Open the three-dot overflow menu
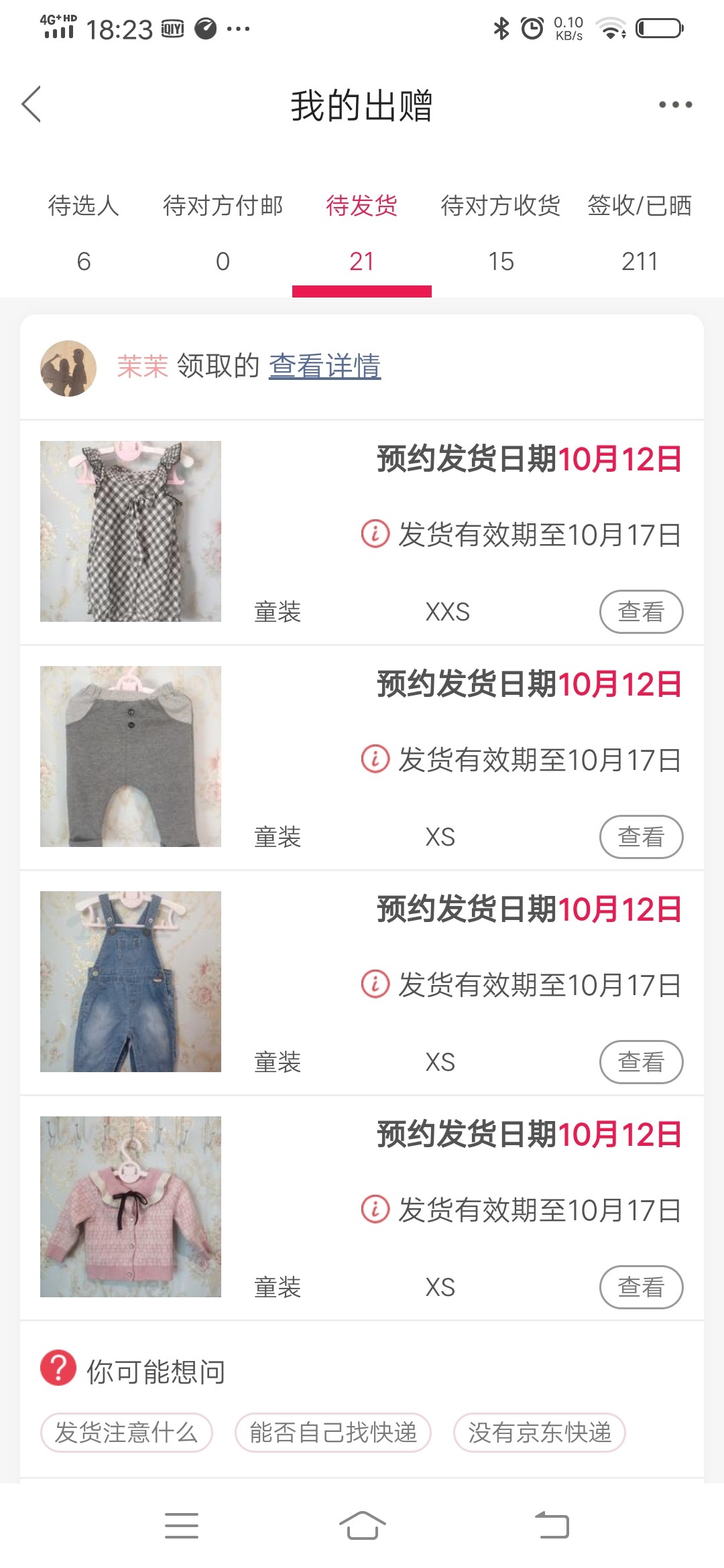 tap(674, 105)
